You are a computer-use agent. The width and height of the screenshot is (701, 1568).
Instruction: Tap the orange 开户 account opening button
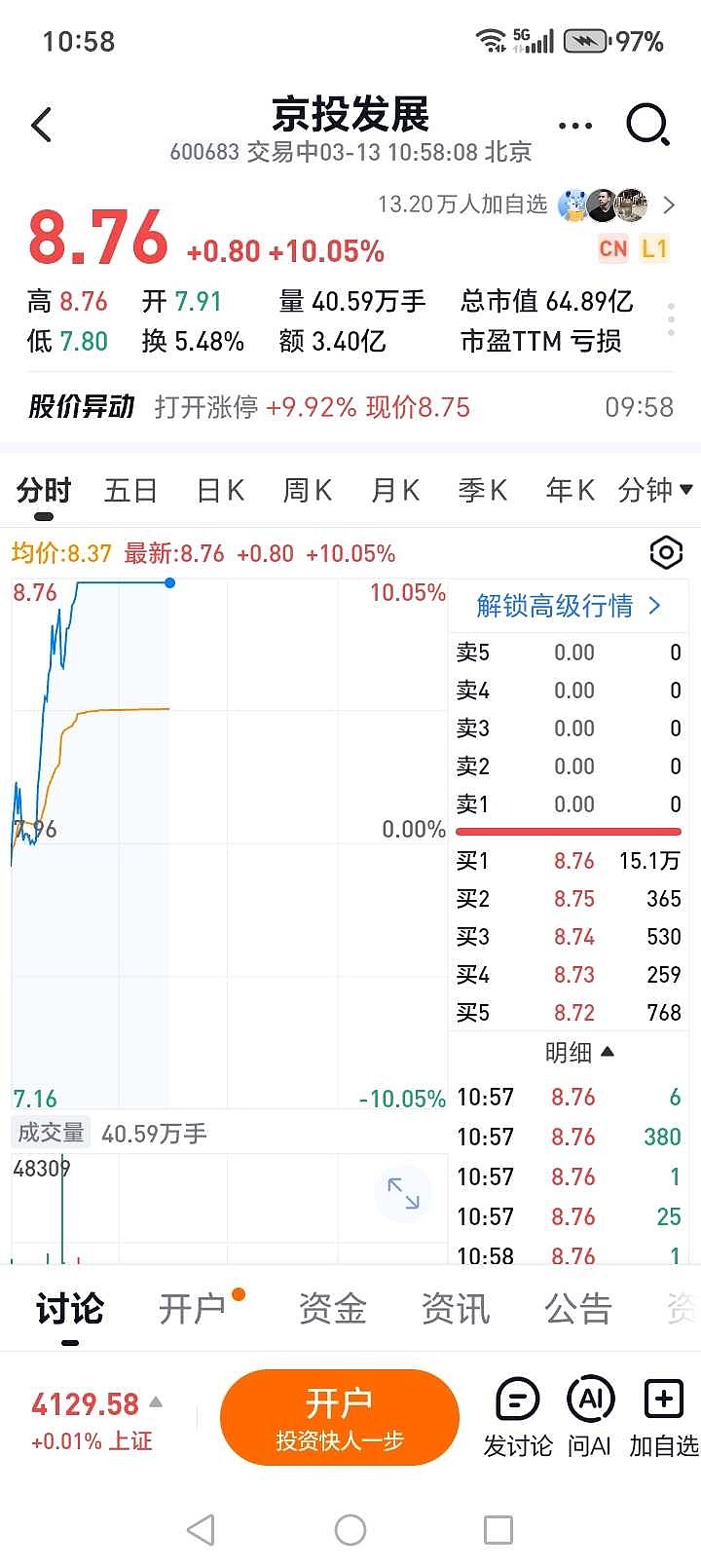(340, 1417)
